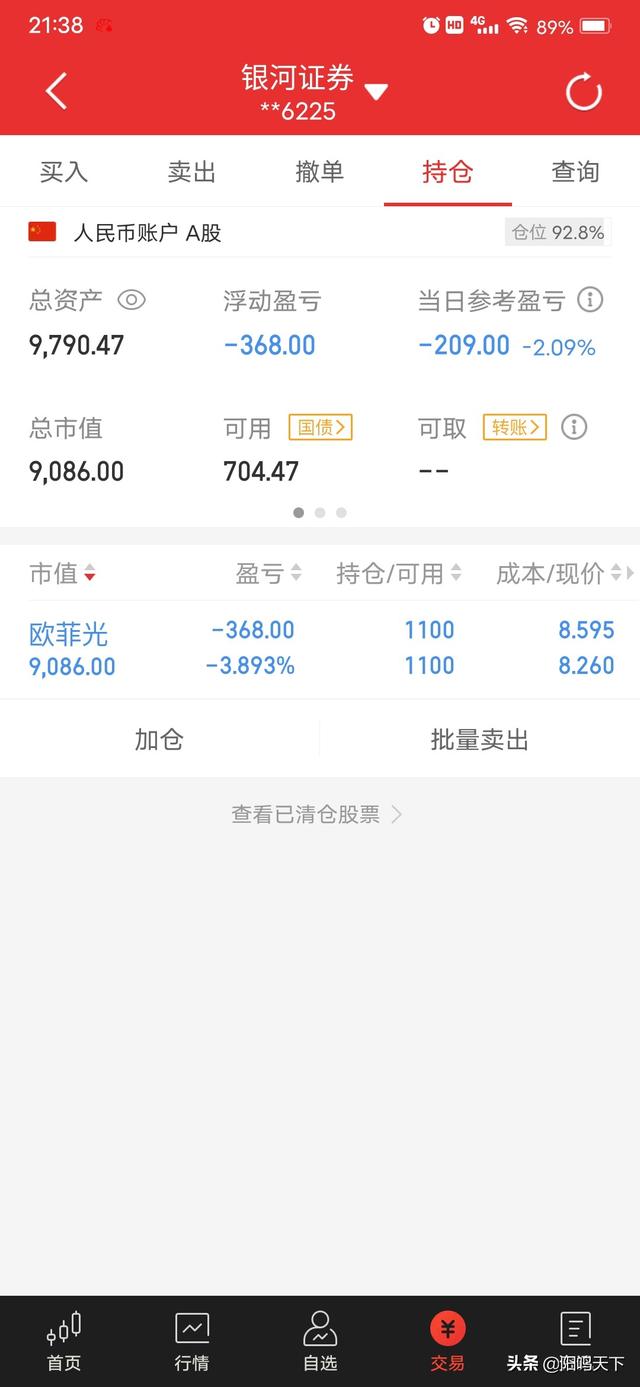Viewport: 640px width, 1387px height.
Task: Tap 加仓 to add position
Action: (159, 740)
